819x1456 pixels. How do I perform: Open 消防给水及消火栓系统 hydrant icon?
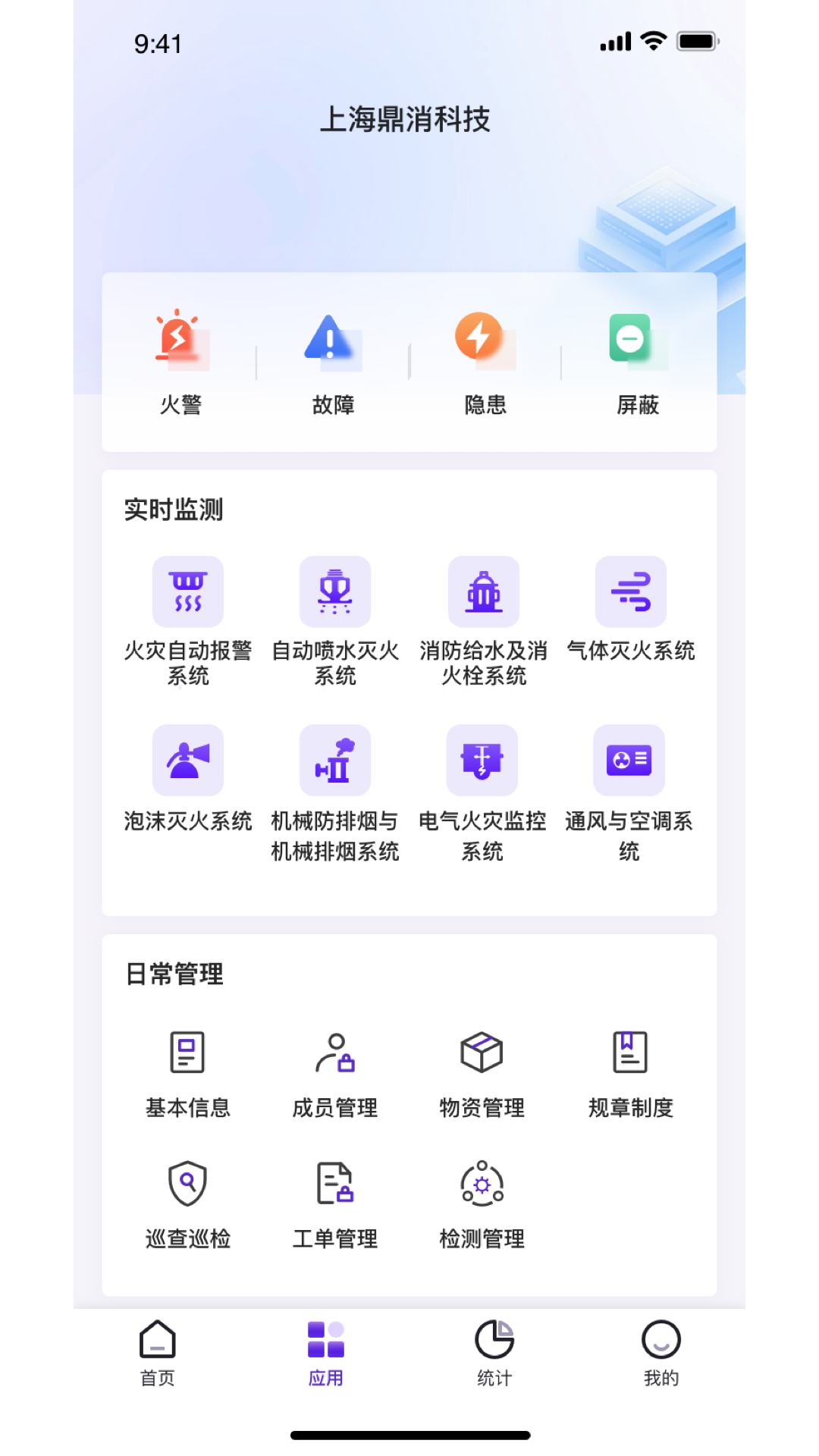(483, 591)
